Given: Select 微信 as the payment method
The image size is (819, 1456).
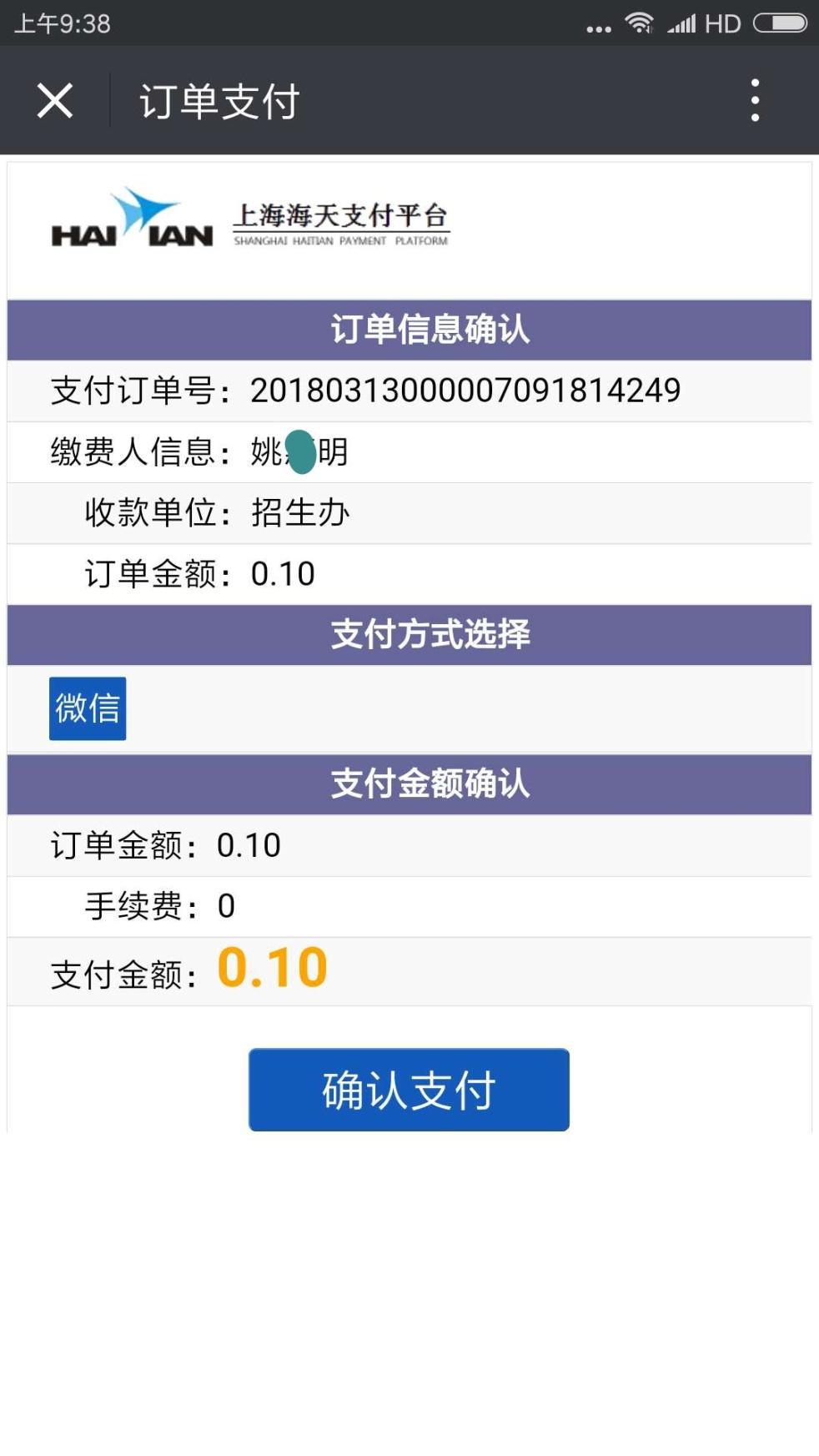Looking at the screenshot, I should pos(88,708).
